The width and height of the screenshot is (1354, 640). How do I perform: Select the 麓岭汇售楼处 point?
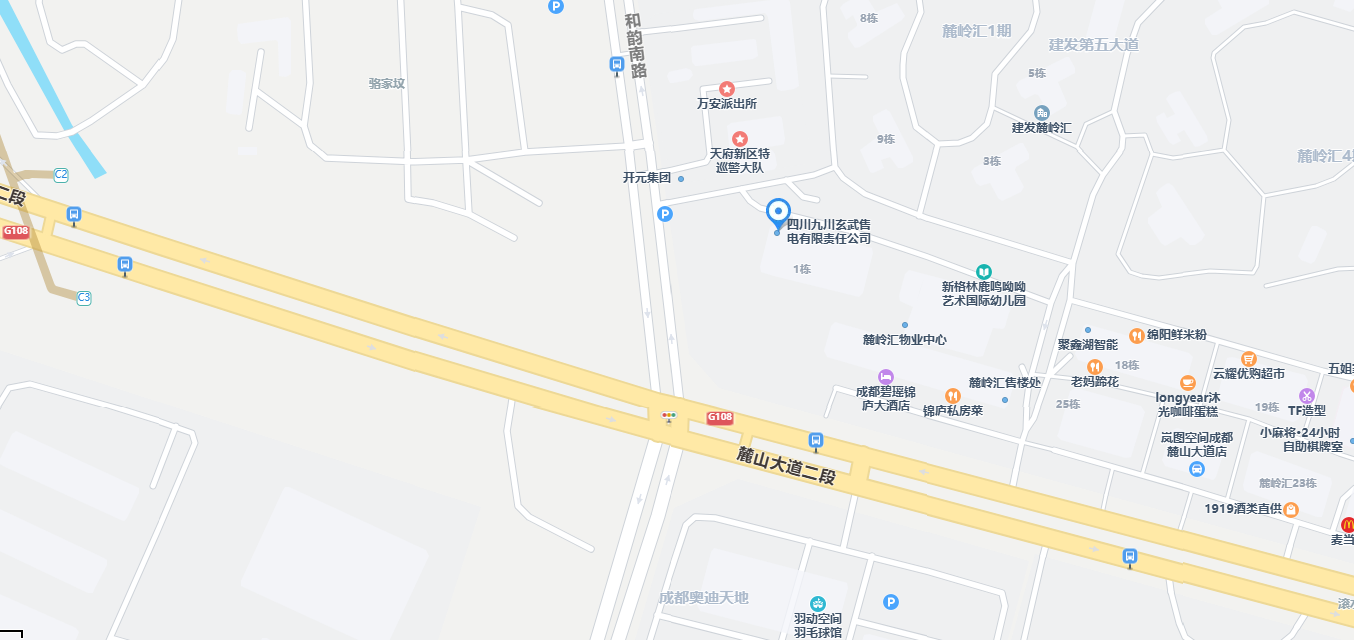click(1005, 400)
